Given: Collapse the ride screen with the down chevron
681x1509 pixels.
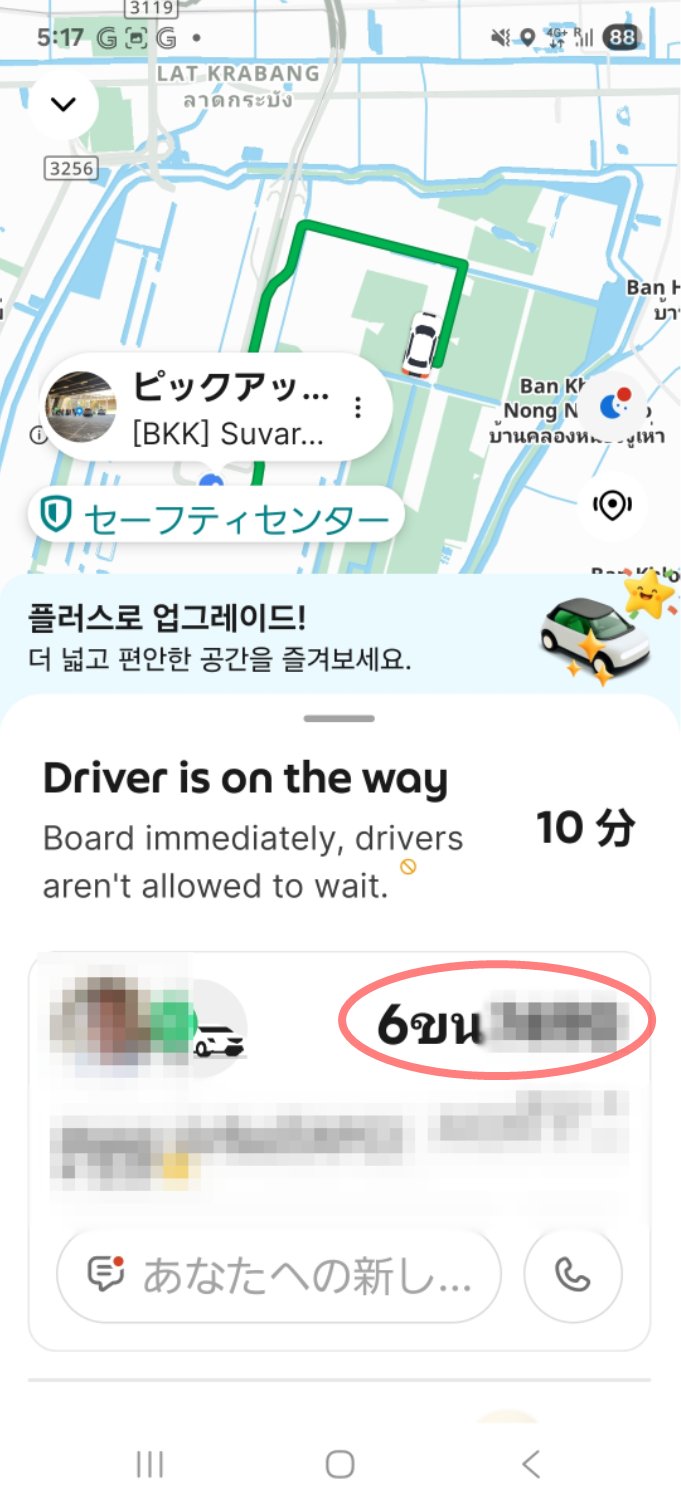Looking at the screenshot, I should [63, 104].
